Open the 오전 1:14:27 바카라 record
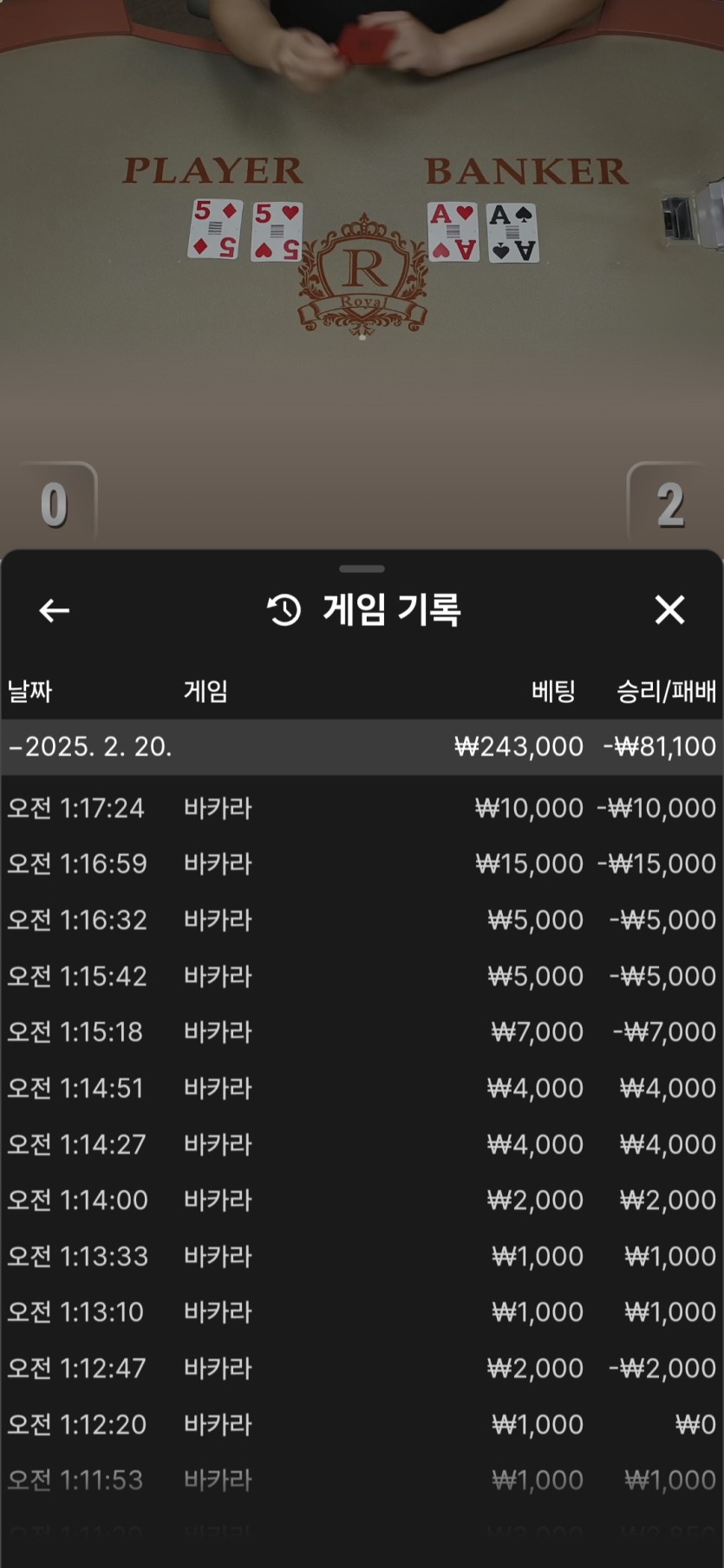Image resolution: width=724 pixels, height=1568 pixels. click(x=362, y=1144)
